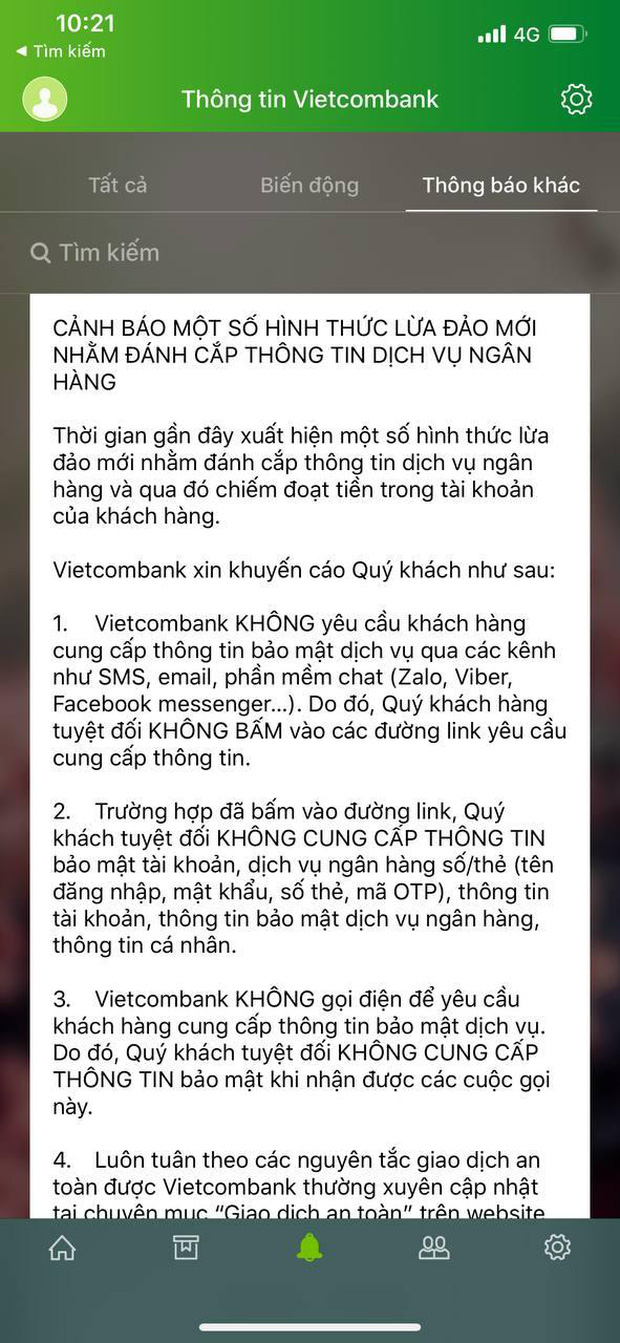Open the settings tab in bottom bar

[x=557, y=1247]
